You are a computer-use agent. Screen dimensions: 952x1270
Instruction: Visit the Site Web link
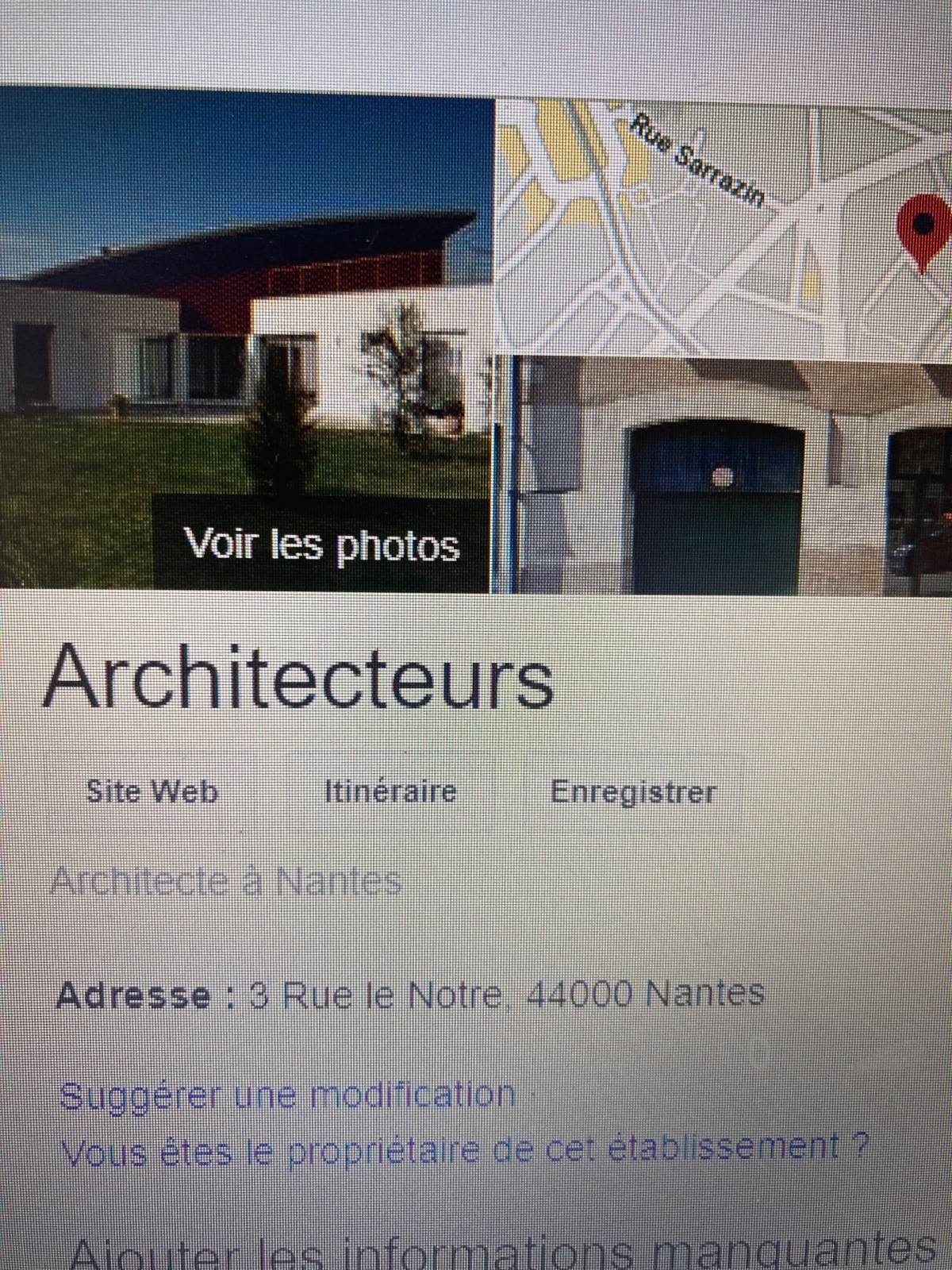click(152, 791)
